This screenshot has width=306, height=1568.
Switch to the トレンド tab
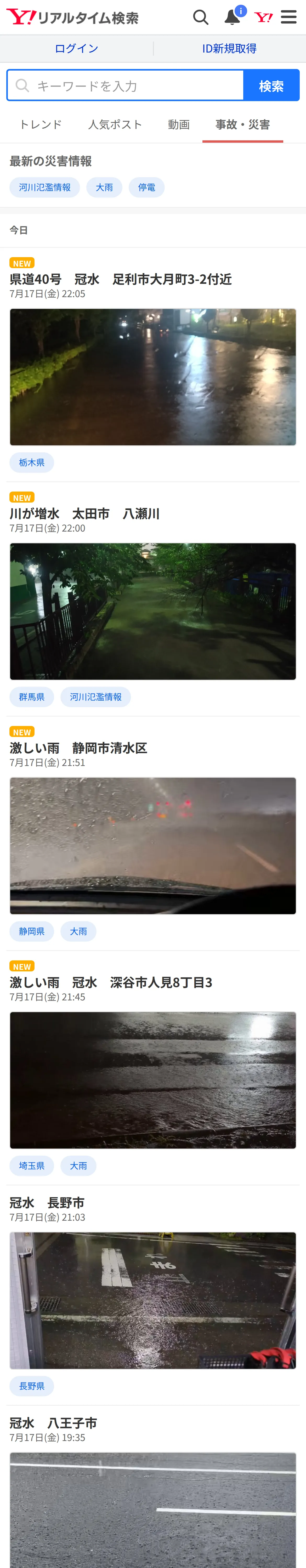(x=40, y=125)
